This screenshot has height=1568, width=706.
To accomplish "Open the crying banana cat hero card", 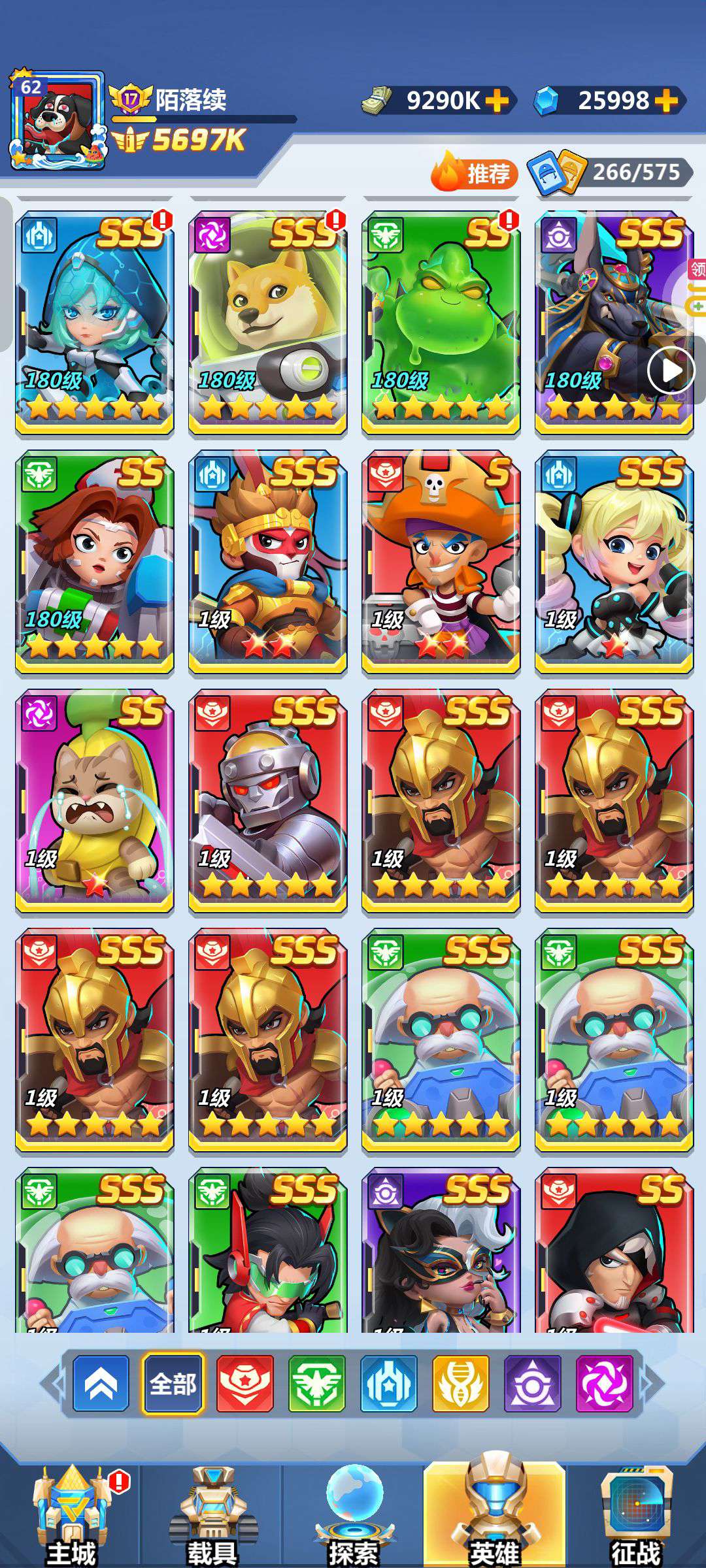I will pyautogui.click(x=94, y=801).
